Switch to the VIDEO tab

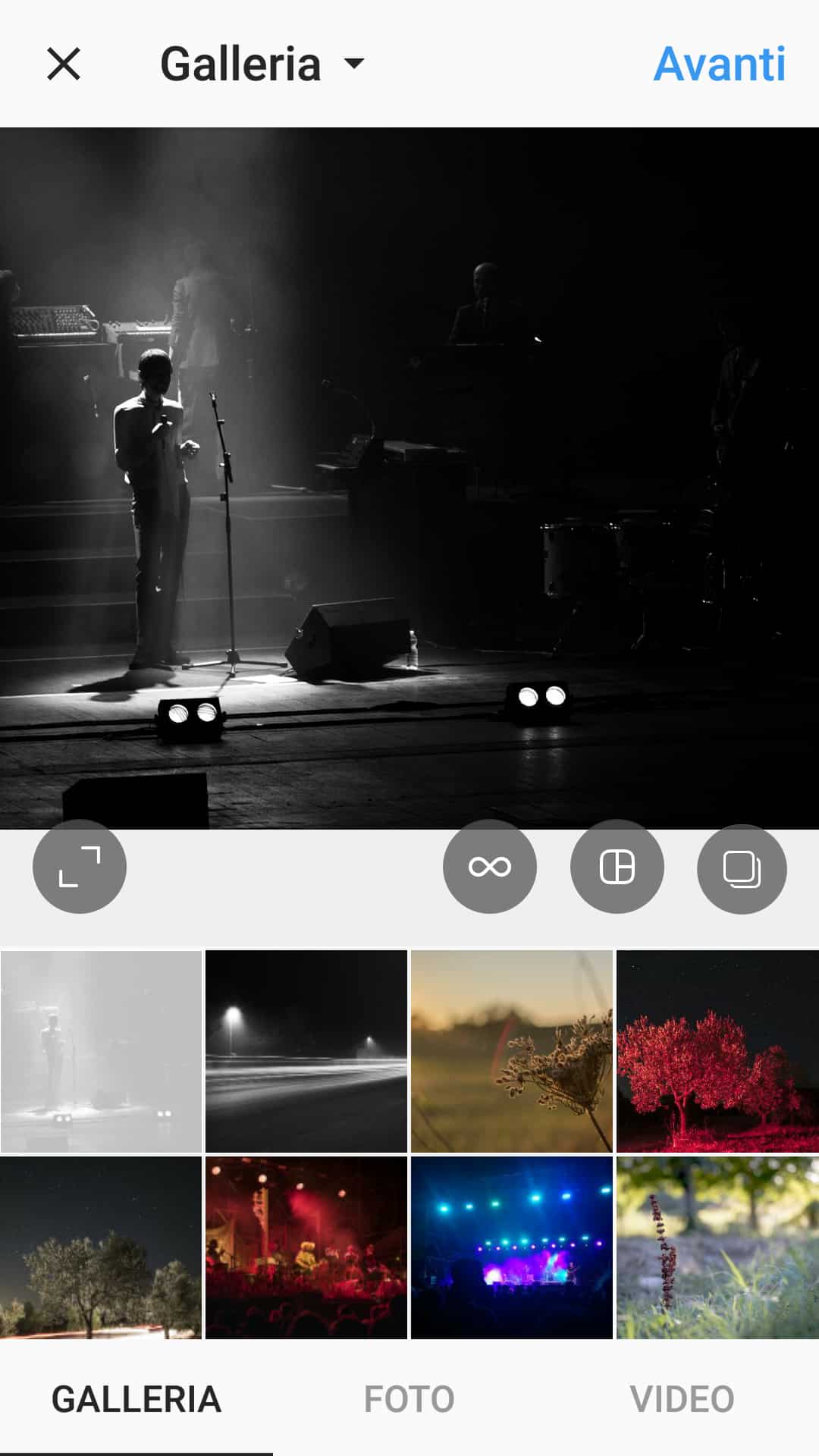[x=682, y=1399]
